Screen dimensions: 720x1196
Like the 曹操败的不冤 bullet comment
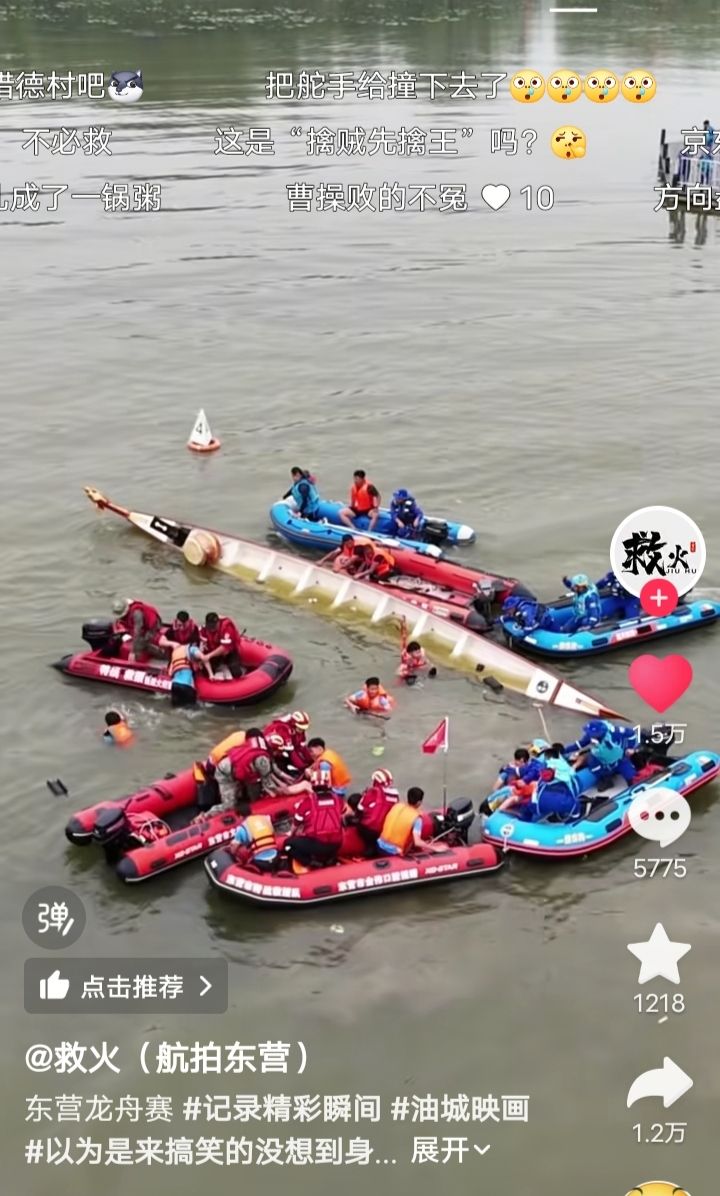click(496, 198)
